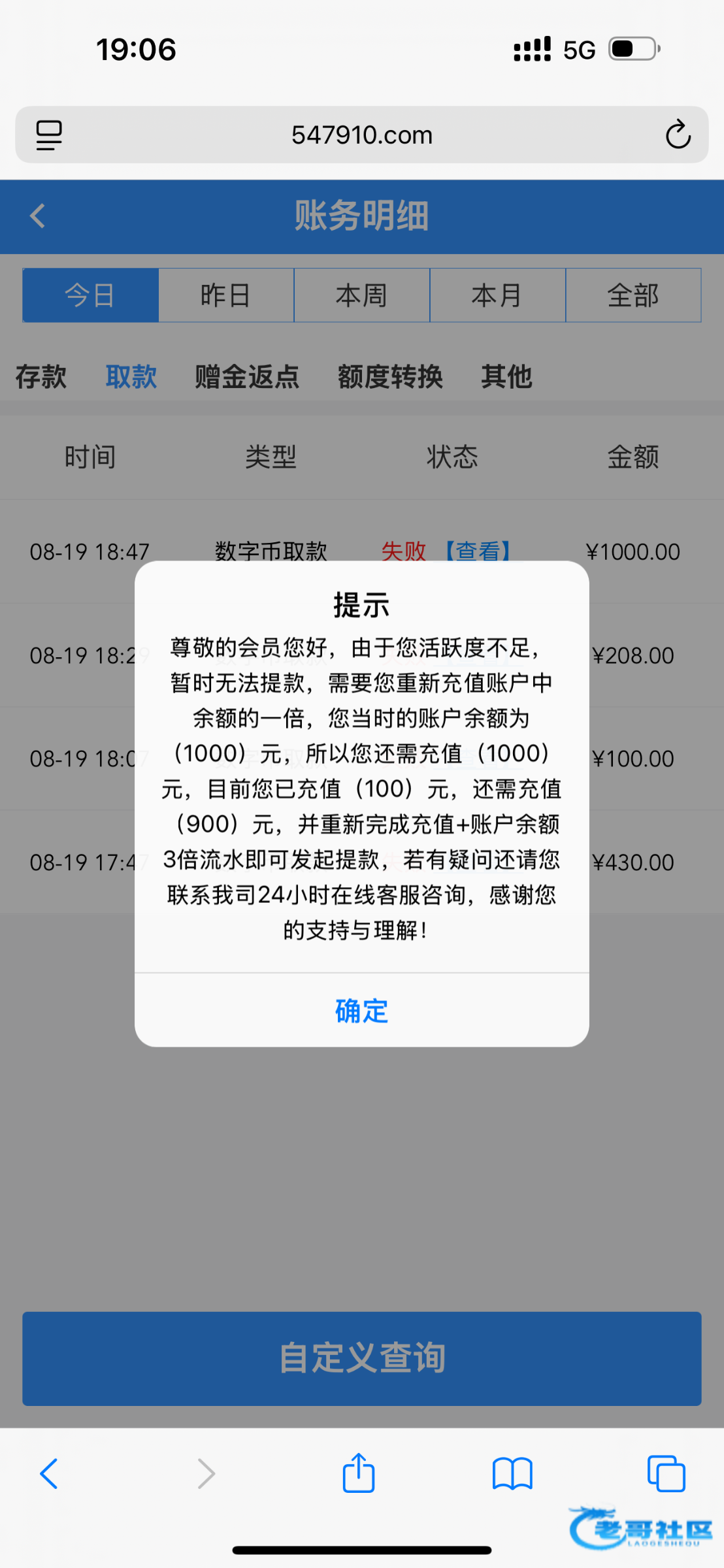
Task: Switch to 其他 tab
Action: click(506, 377)
